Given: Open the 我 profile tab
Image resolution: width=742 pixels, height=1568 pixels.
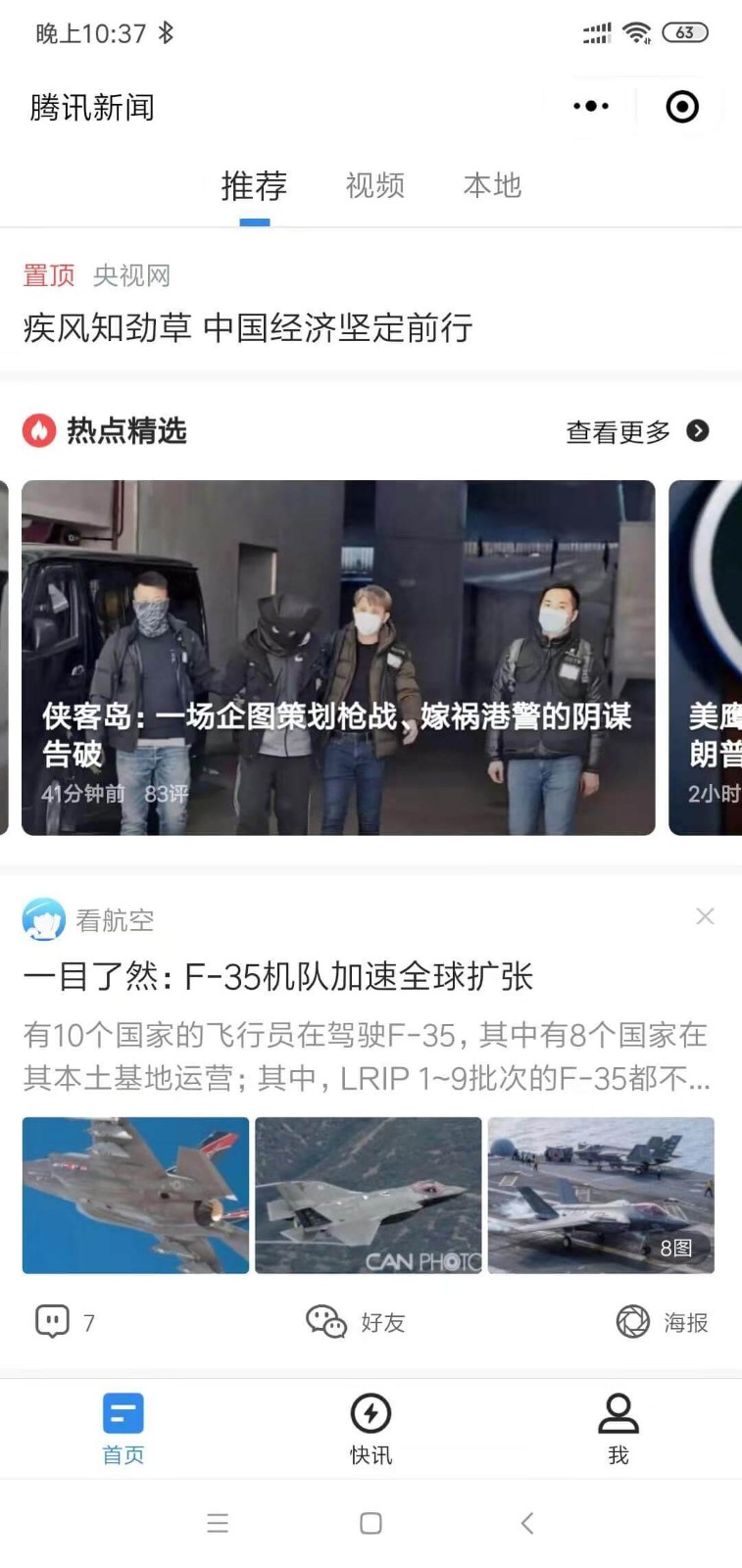Looking at the screenshot, I should pos(618,1429).
